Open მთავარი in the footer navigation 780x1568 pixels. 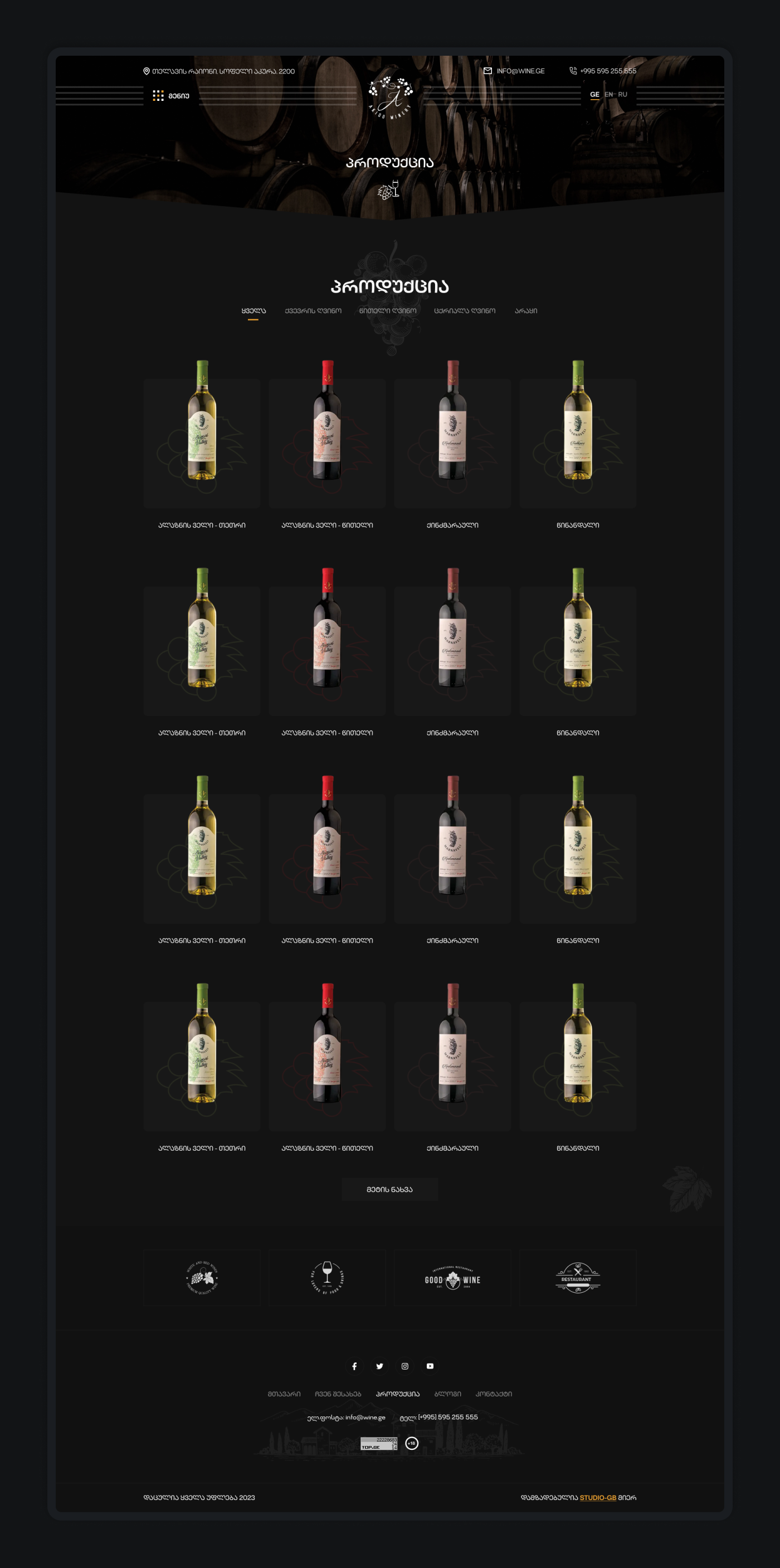[284, 1394]
